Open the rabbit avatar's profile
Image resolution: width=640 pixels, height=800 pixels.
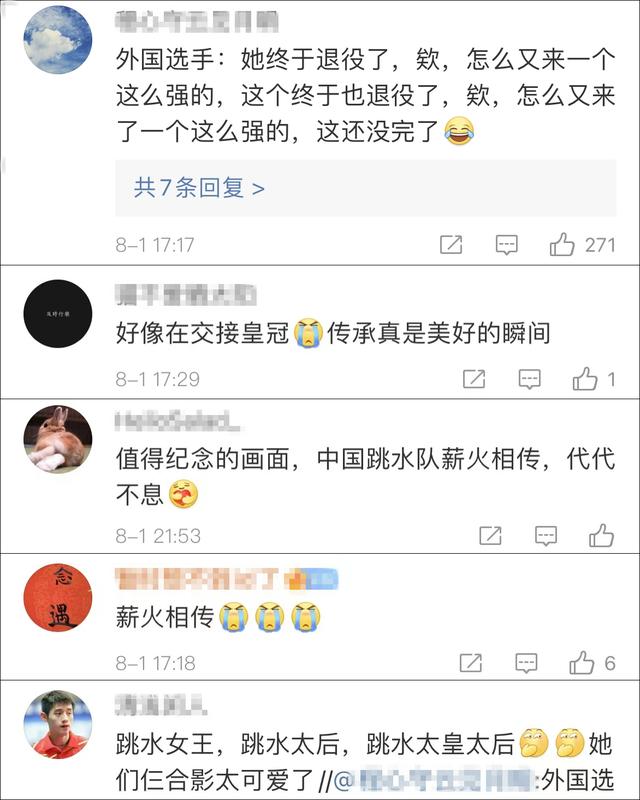57,439
